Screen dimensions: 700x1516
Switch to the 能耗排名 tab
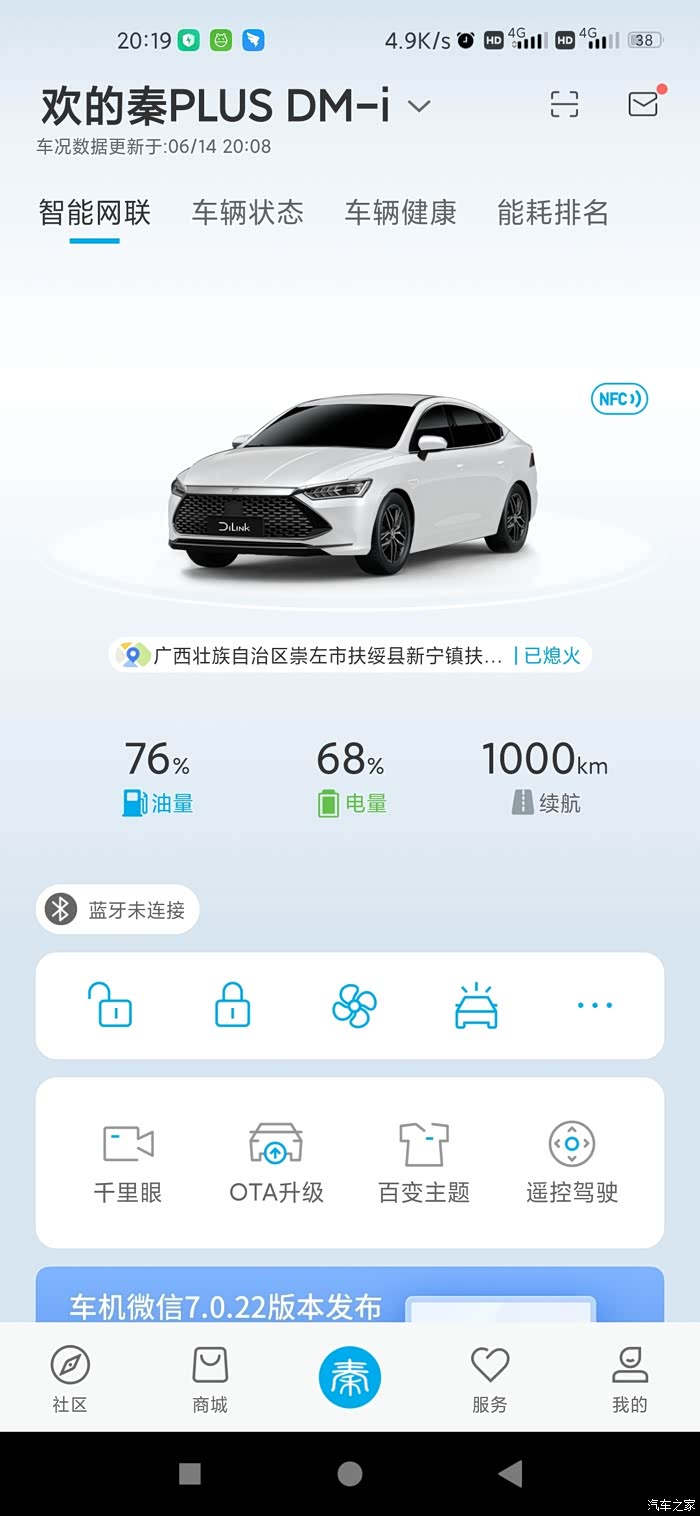(x=553, y=212)
